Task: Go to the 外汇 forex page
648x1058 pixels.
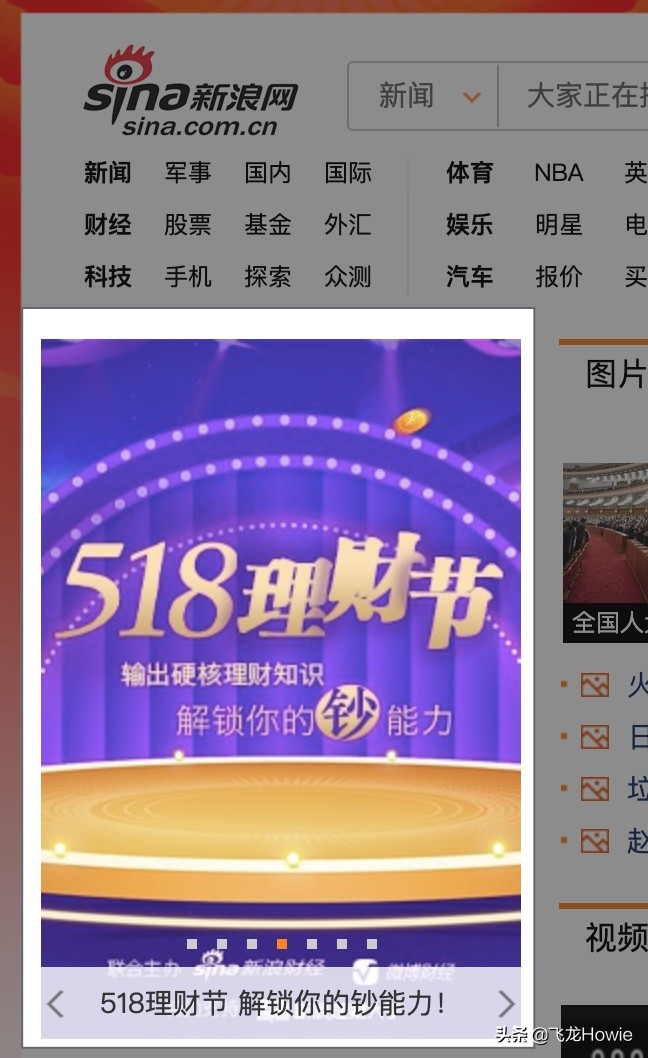Action: click(348, 225)
